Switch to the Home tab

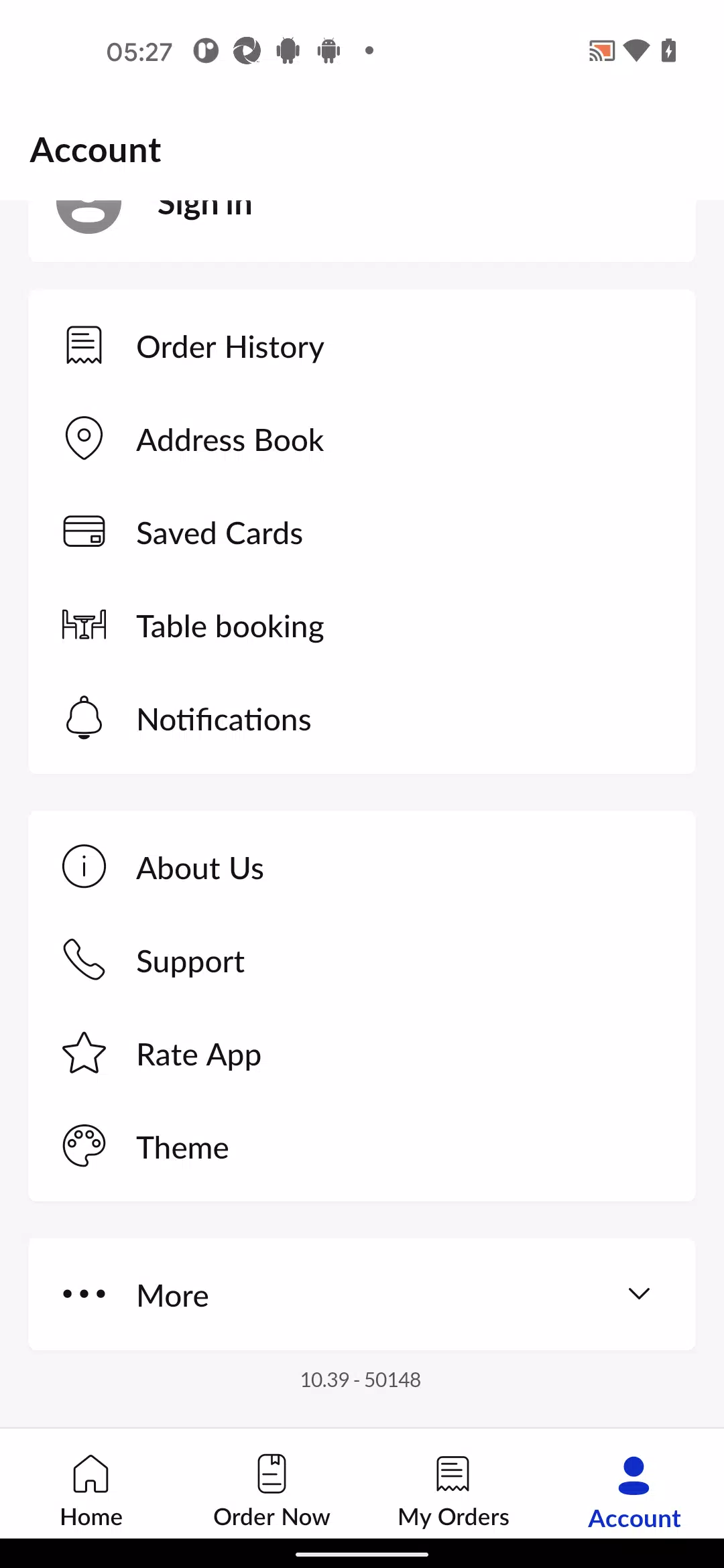tap(91, 1490)
